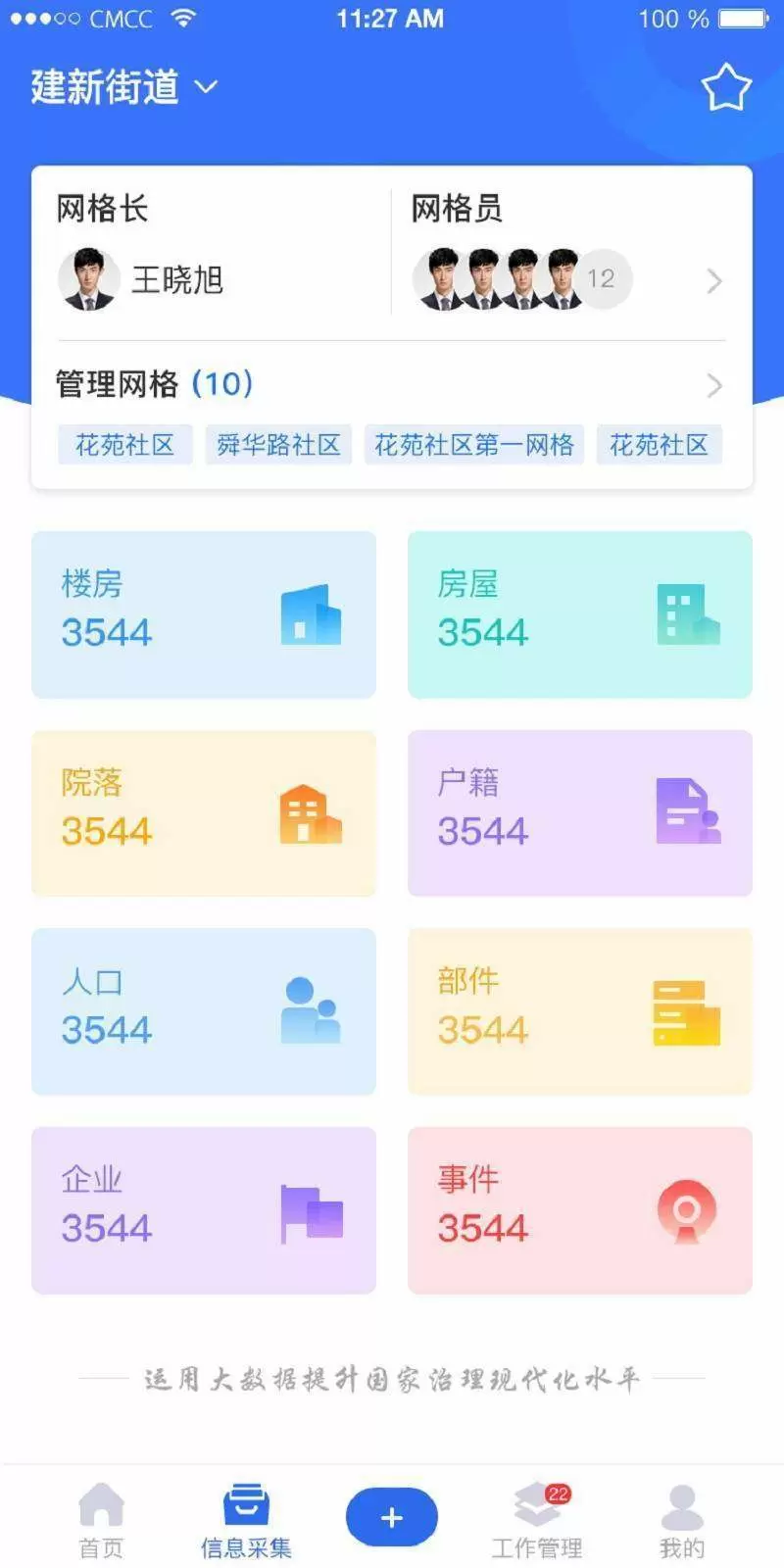Expand the 网格员 member list chevron
The height and width of the screenshot is (1568, 784).
pos(714,281)
